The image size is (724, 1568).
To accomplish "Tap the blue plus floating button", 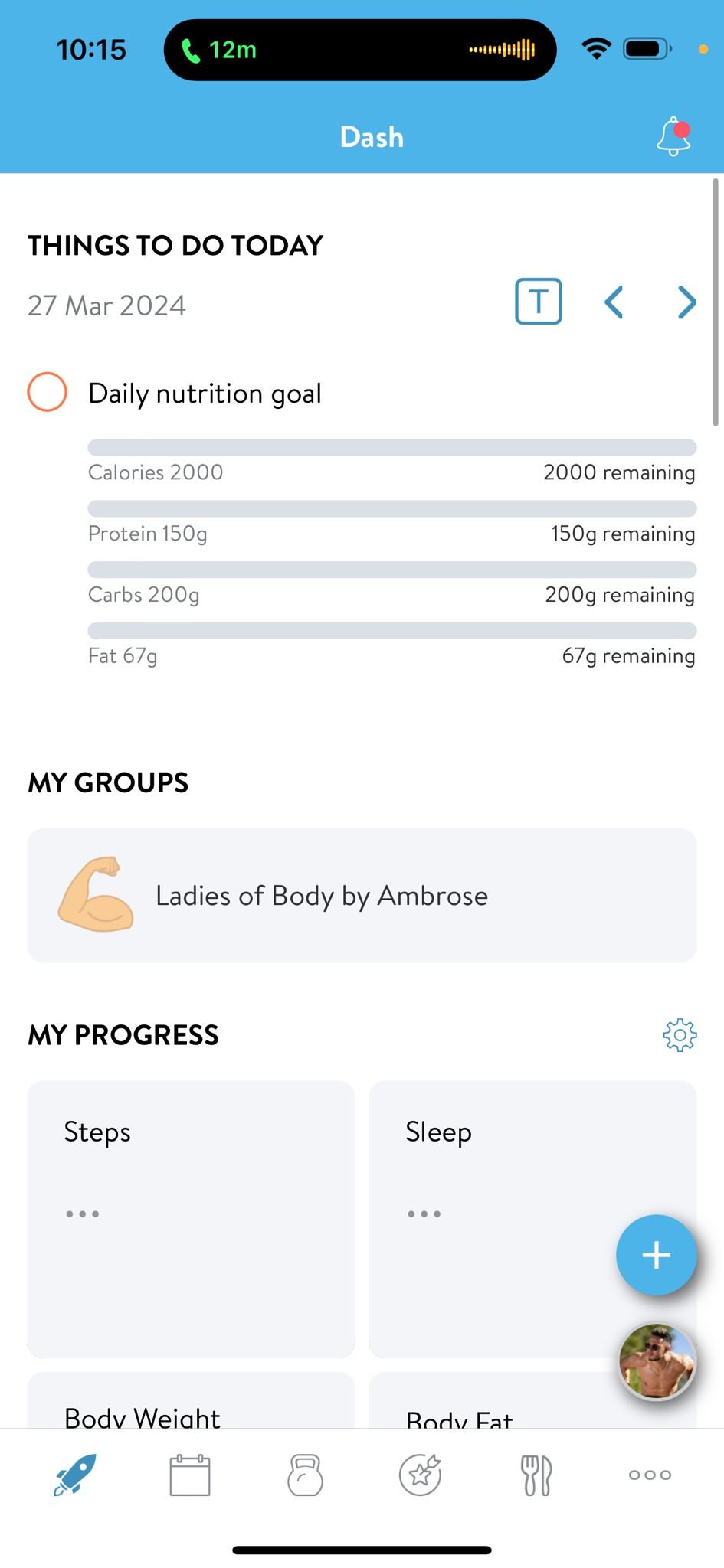I will tap(656, 1255).
